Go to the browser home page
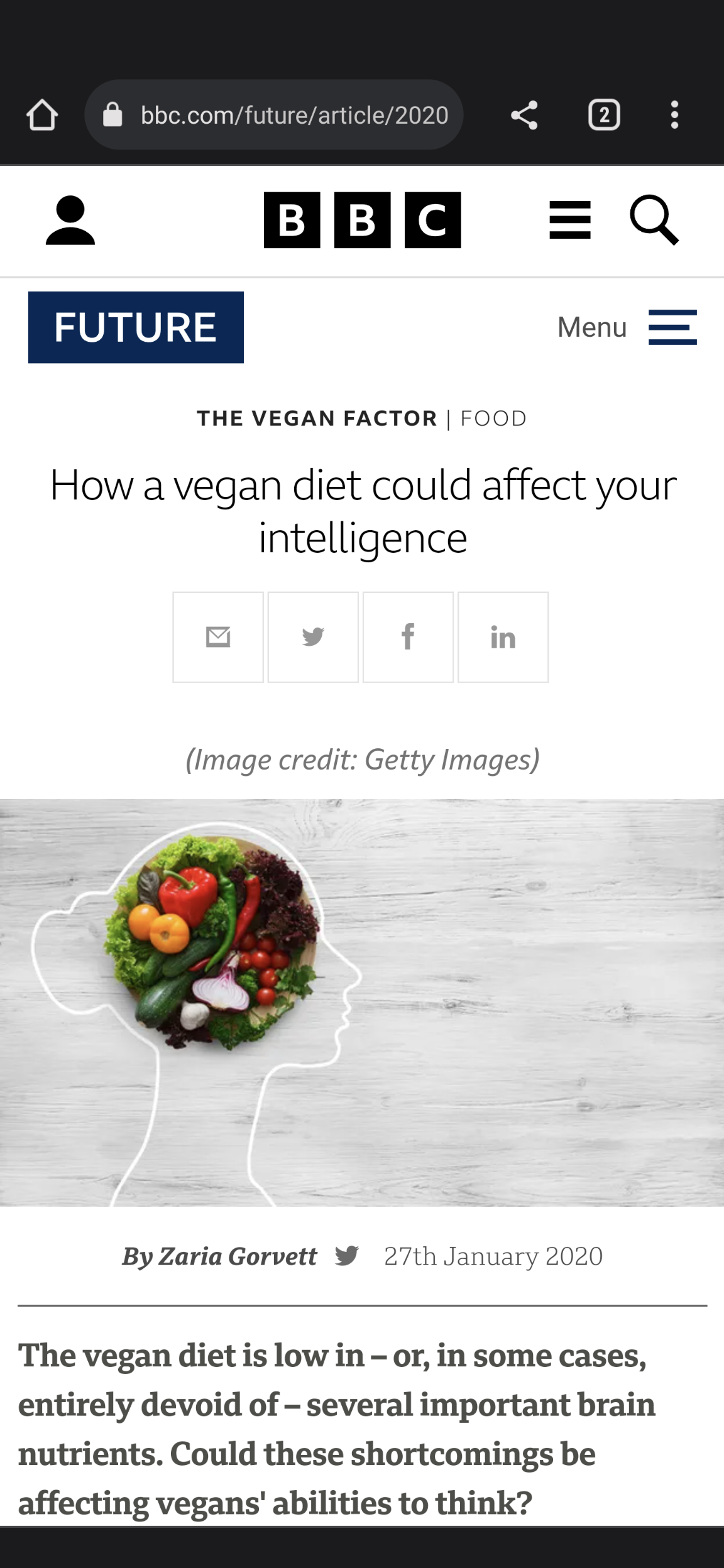 [42, 115]
